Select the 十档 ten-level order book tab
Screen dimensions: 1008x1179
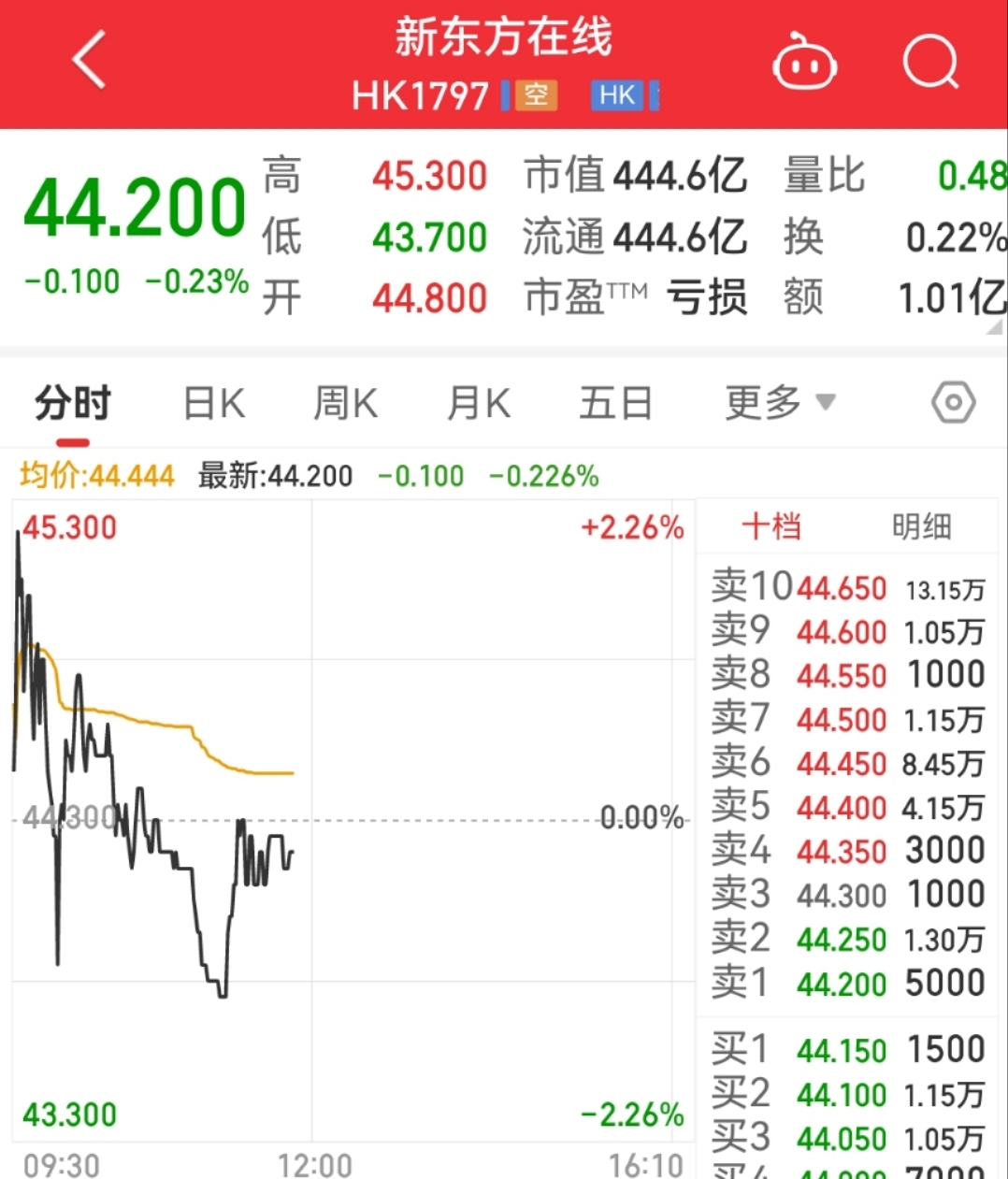point(771,526)
